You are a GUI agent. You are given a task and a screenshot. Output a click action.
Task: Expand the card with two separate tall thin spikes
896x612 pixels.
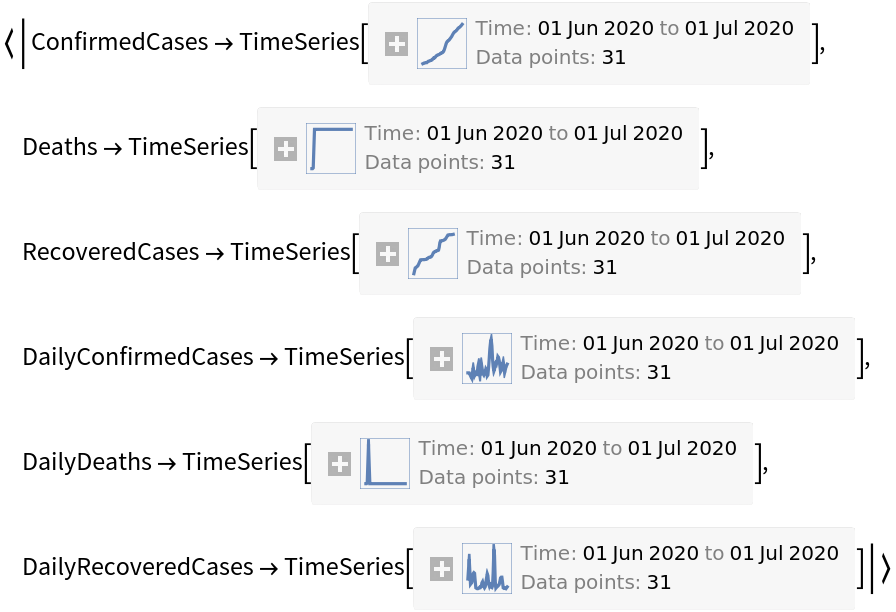[x=442, y=569]
